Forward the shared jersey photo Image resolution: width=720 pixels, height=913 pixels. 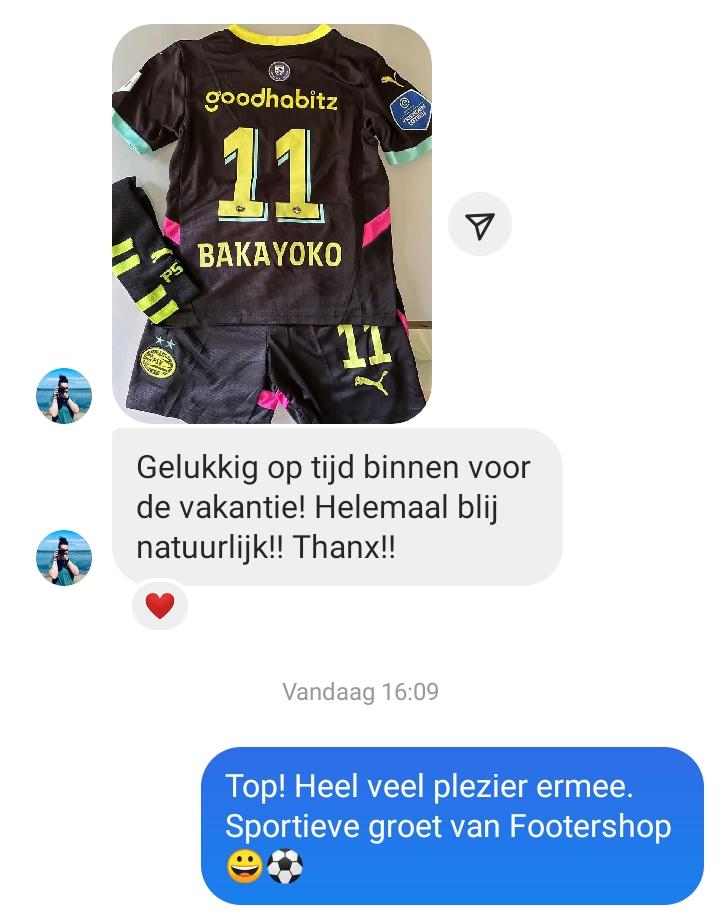[x=480, y=226]
